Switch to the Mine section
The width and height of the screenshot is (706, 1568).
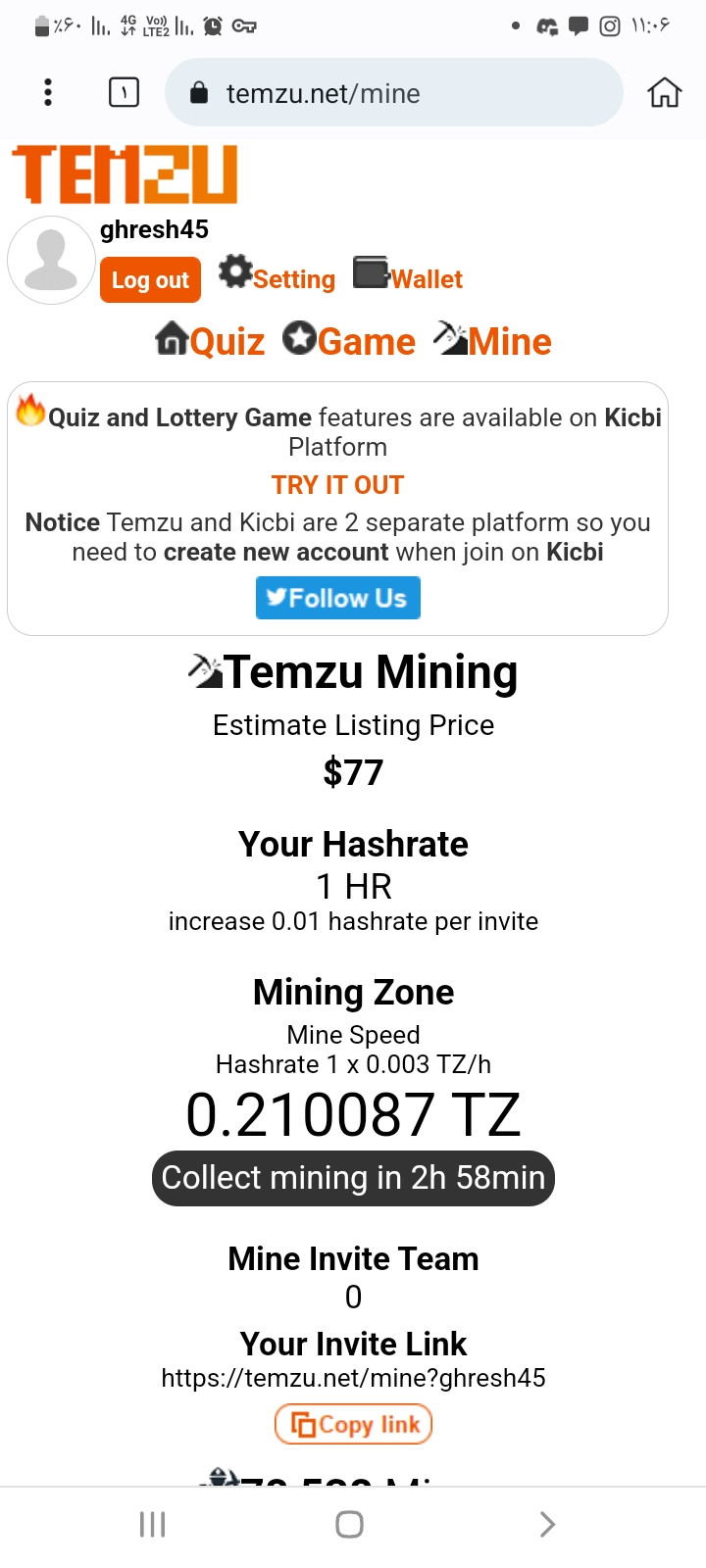tap(493, 341)
